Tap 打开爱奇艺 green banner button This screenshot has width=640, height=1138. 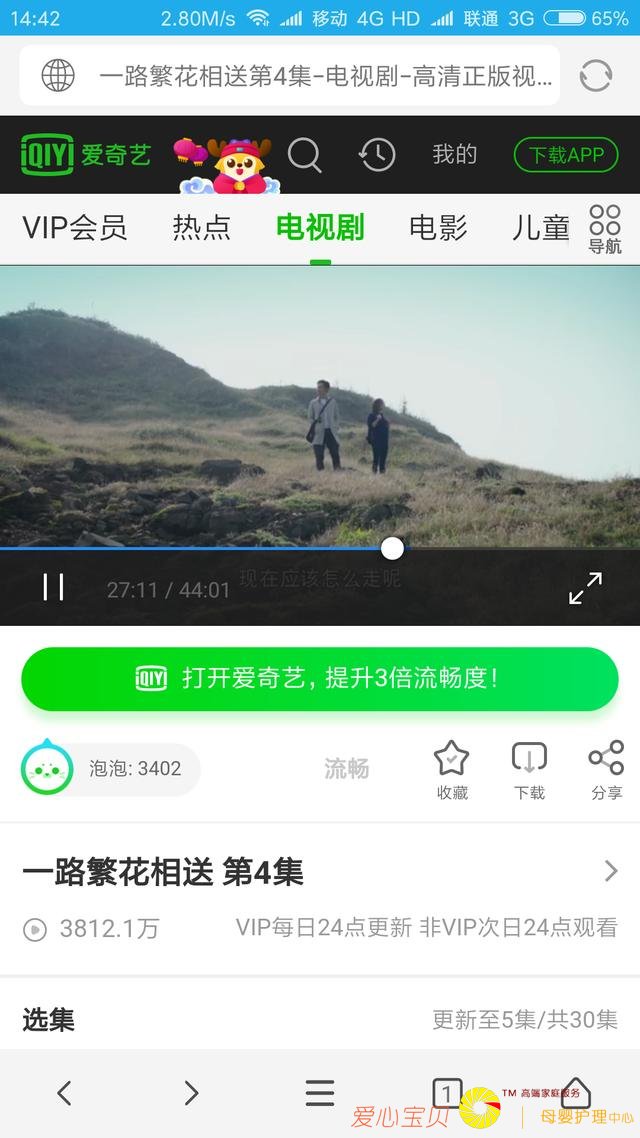coord(320,679)
